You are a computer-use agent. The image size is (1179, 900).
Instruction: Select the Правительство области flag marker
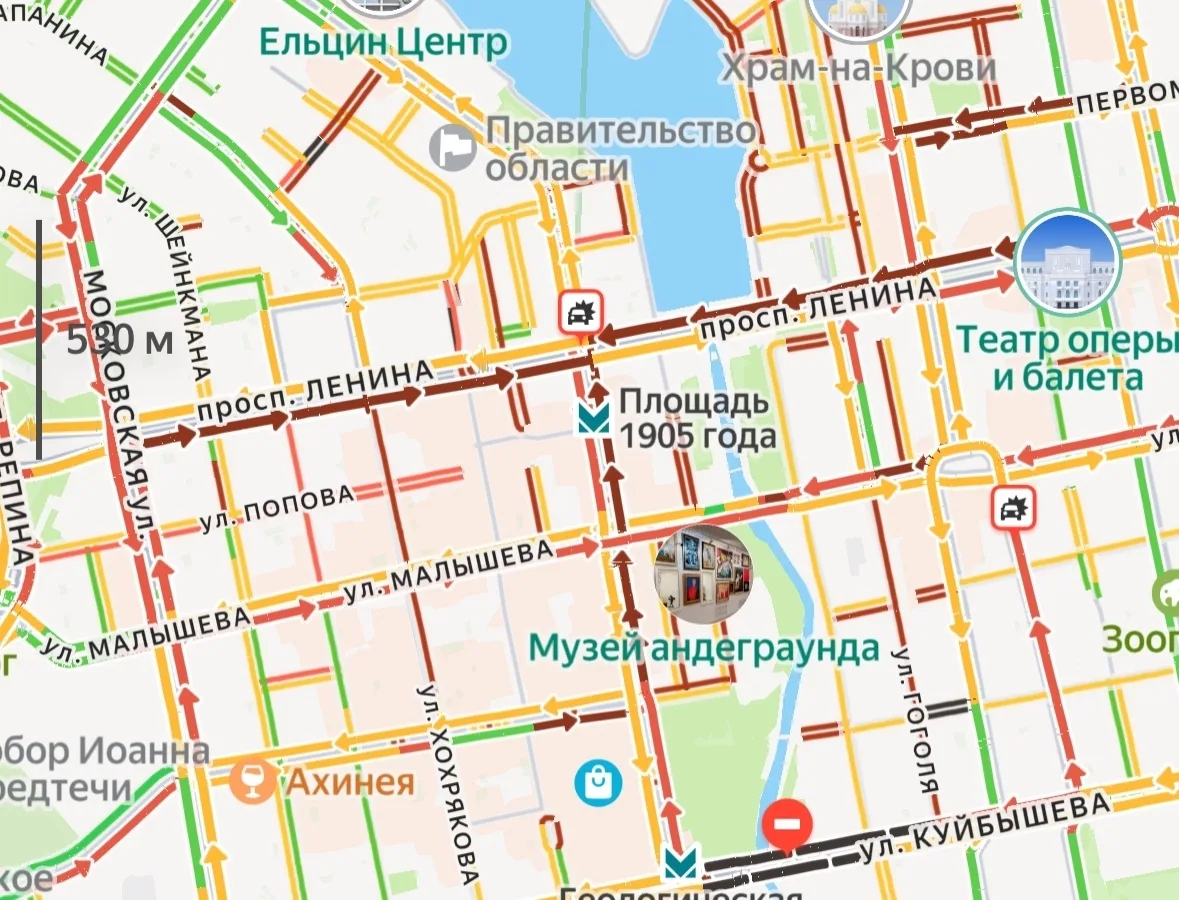tap(453, 147)
